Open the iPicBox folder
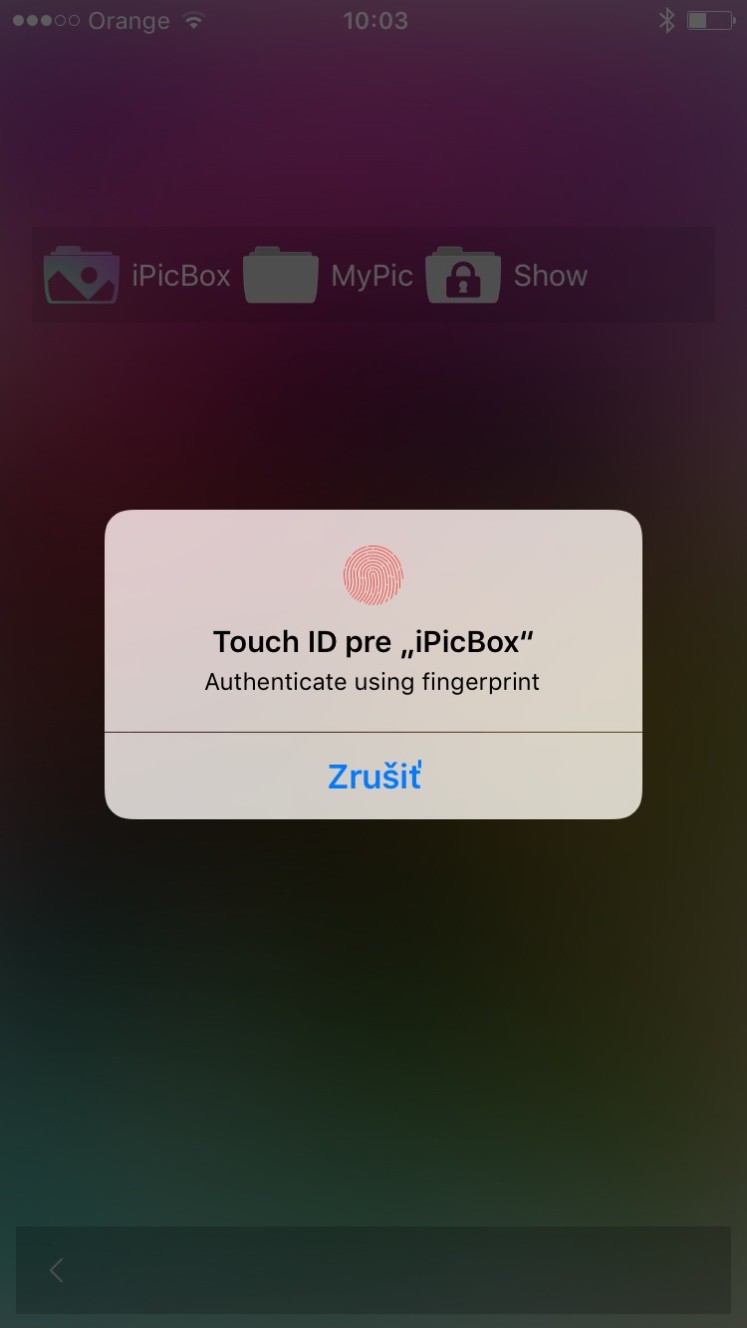 137,275
